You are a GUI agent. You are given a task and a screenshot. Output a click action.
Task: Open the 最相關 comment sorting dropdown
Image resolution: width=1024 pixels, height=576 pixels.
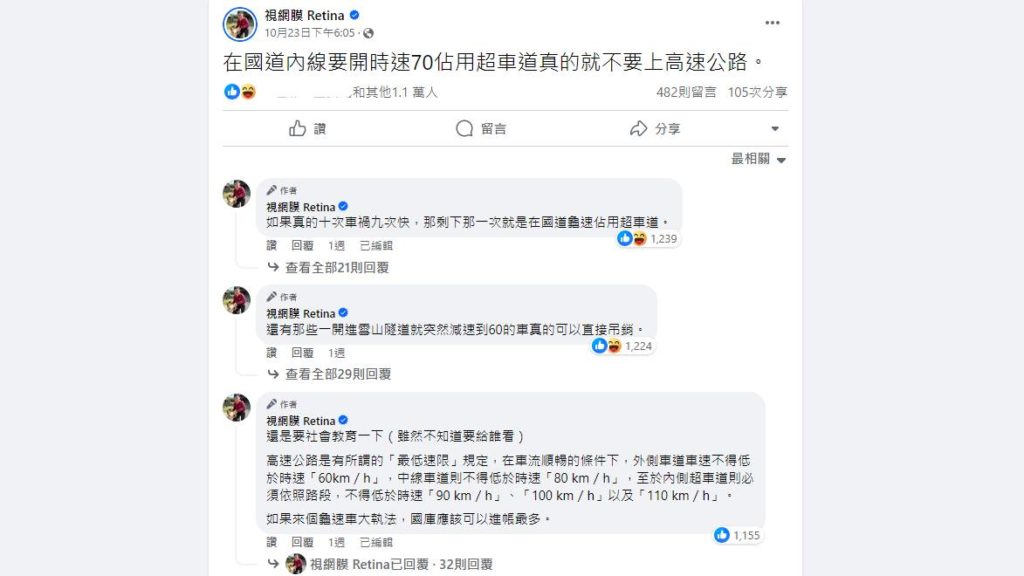pyautogui.click(x=758, y=159)
